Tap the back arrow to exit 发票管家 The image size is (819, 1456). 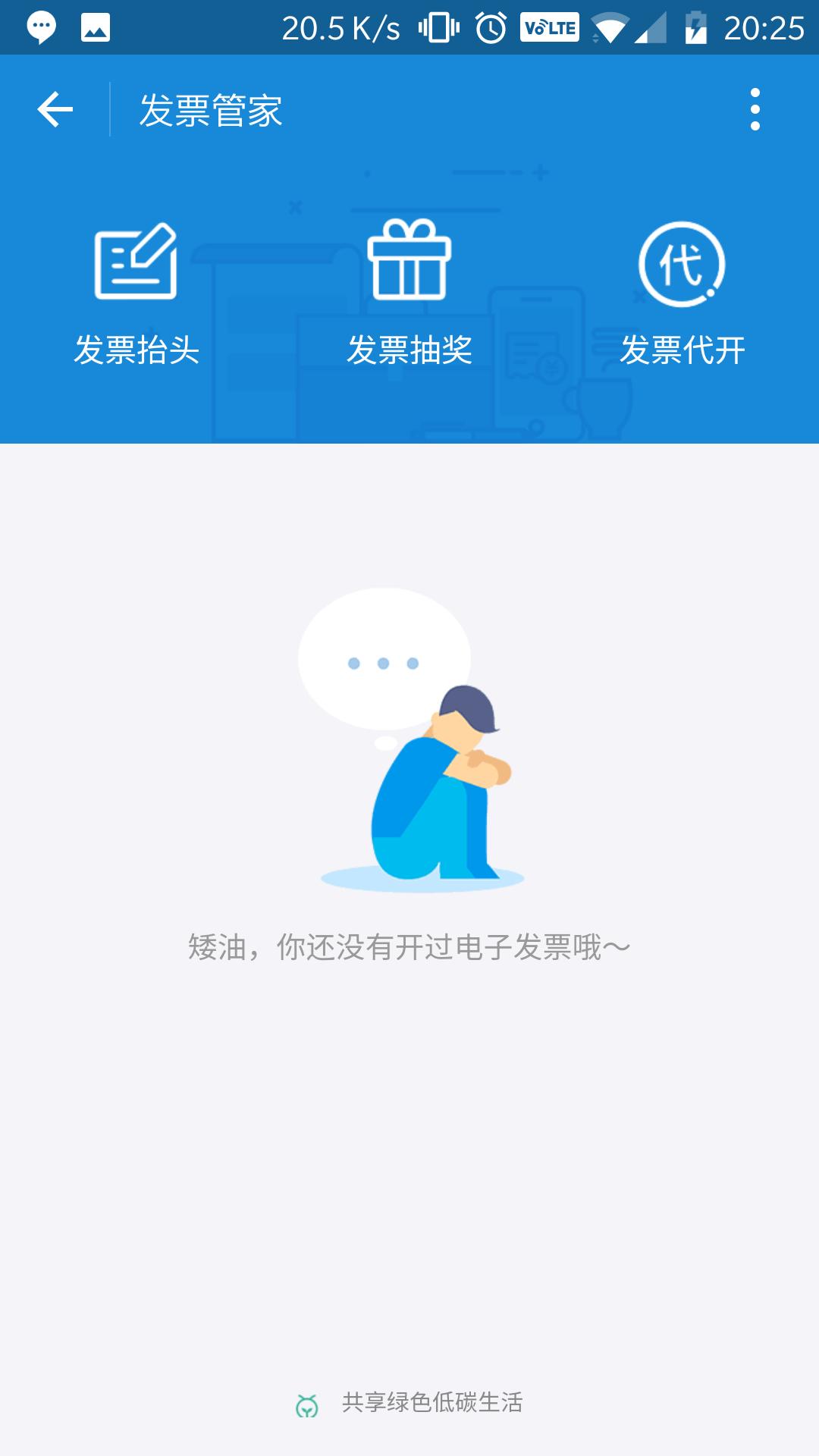click(53, 110)
